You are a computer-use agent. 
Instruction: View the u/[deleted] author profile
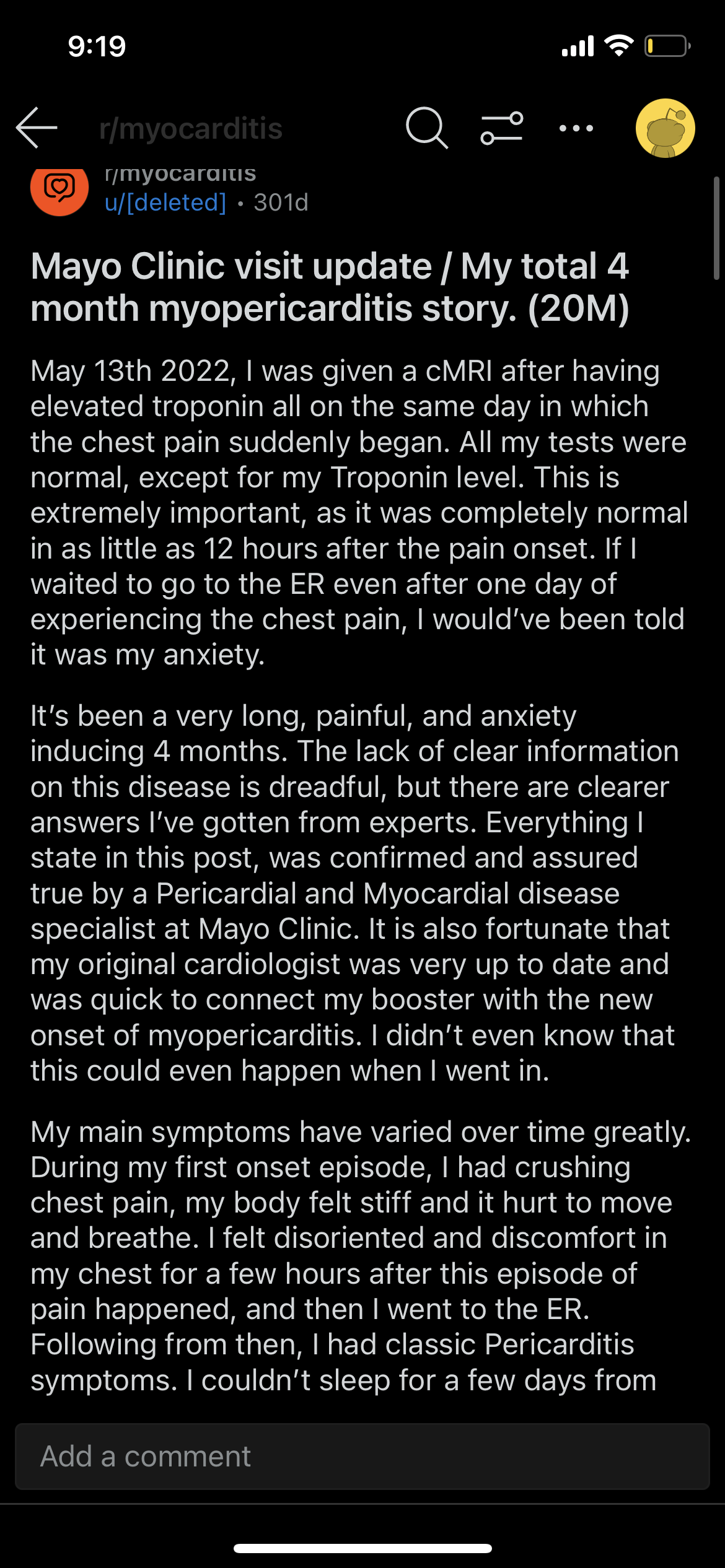166,203
